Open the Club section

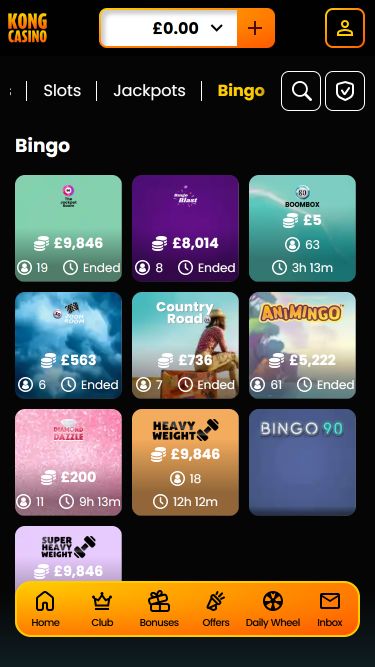(102, 609)
